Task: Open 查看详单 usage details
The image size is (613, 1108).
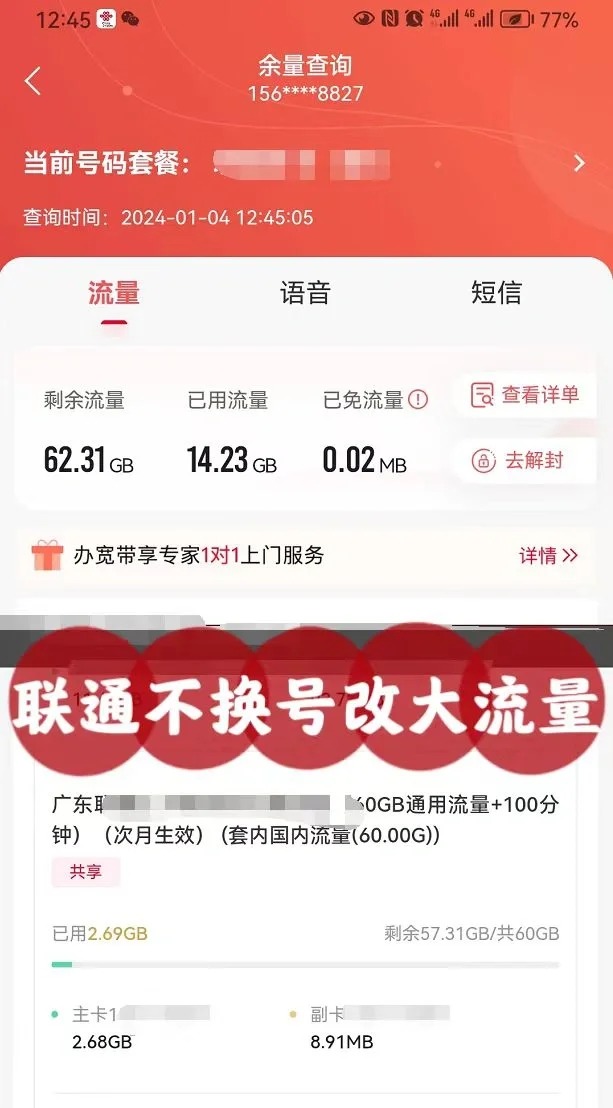Action: click(526, 395)
